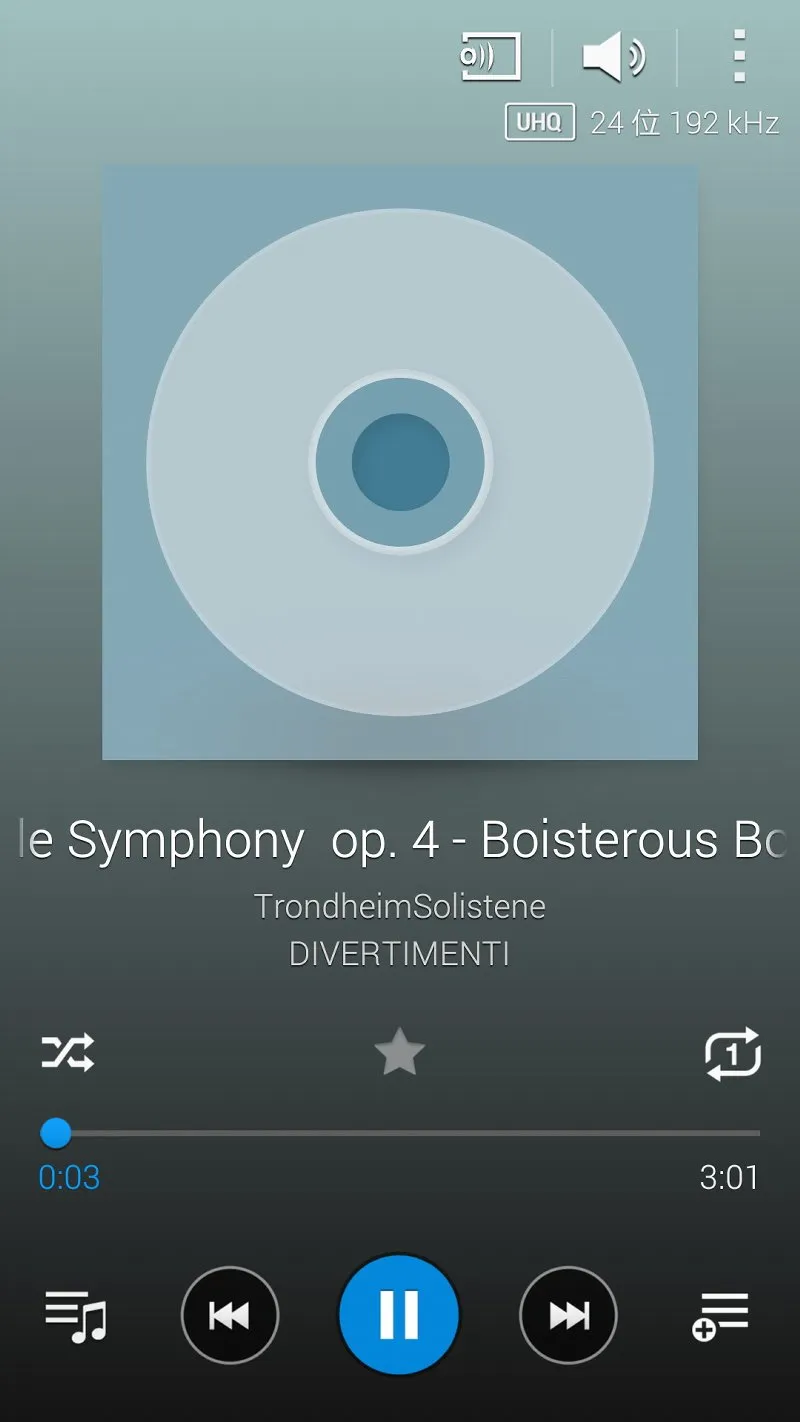Skip to the previous track
Image resolution: width=800 pixels, height=1422 pixels.
click(230, 1316)
